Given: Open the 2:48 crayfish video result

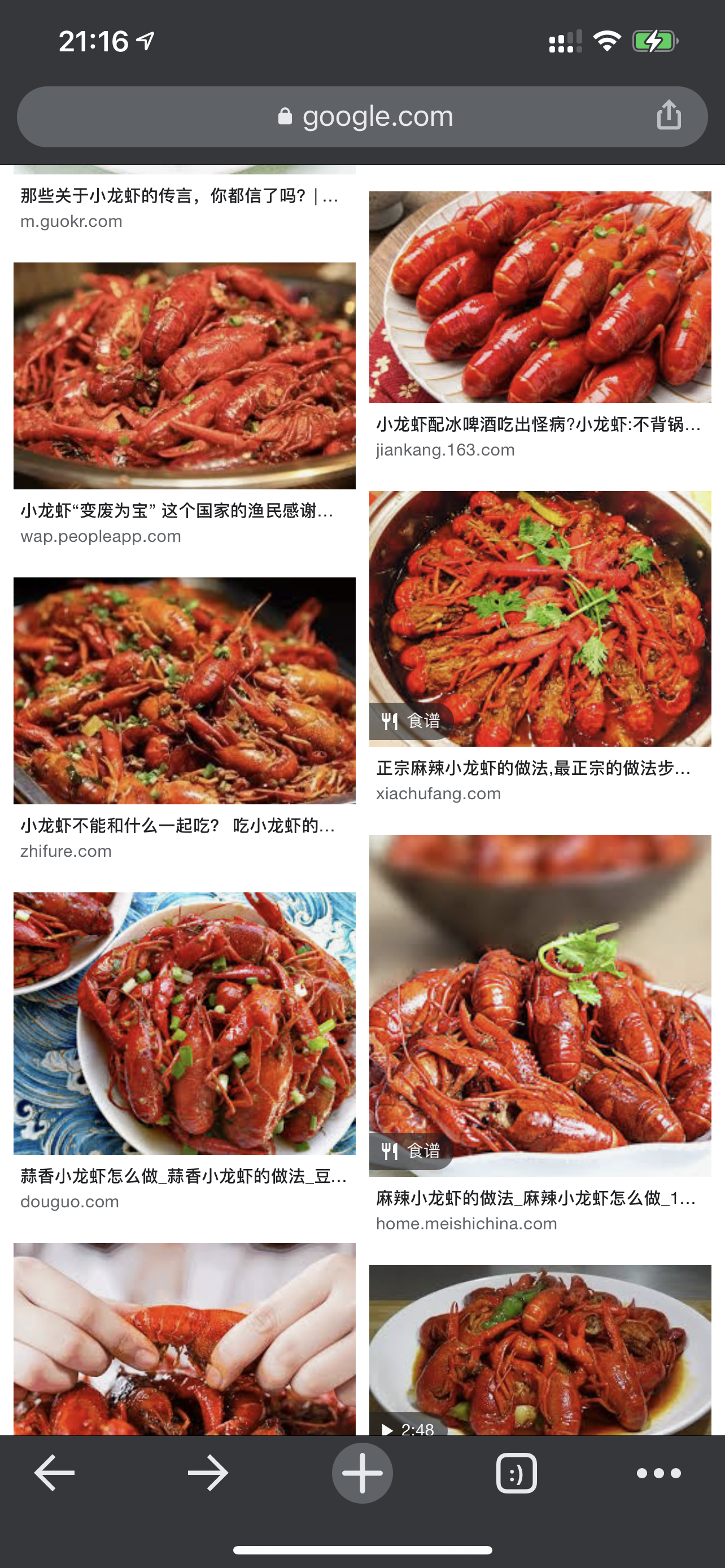Looking at the screenshot, I should 540,1350.
